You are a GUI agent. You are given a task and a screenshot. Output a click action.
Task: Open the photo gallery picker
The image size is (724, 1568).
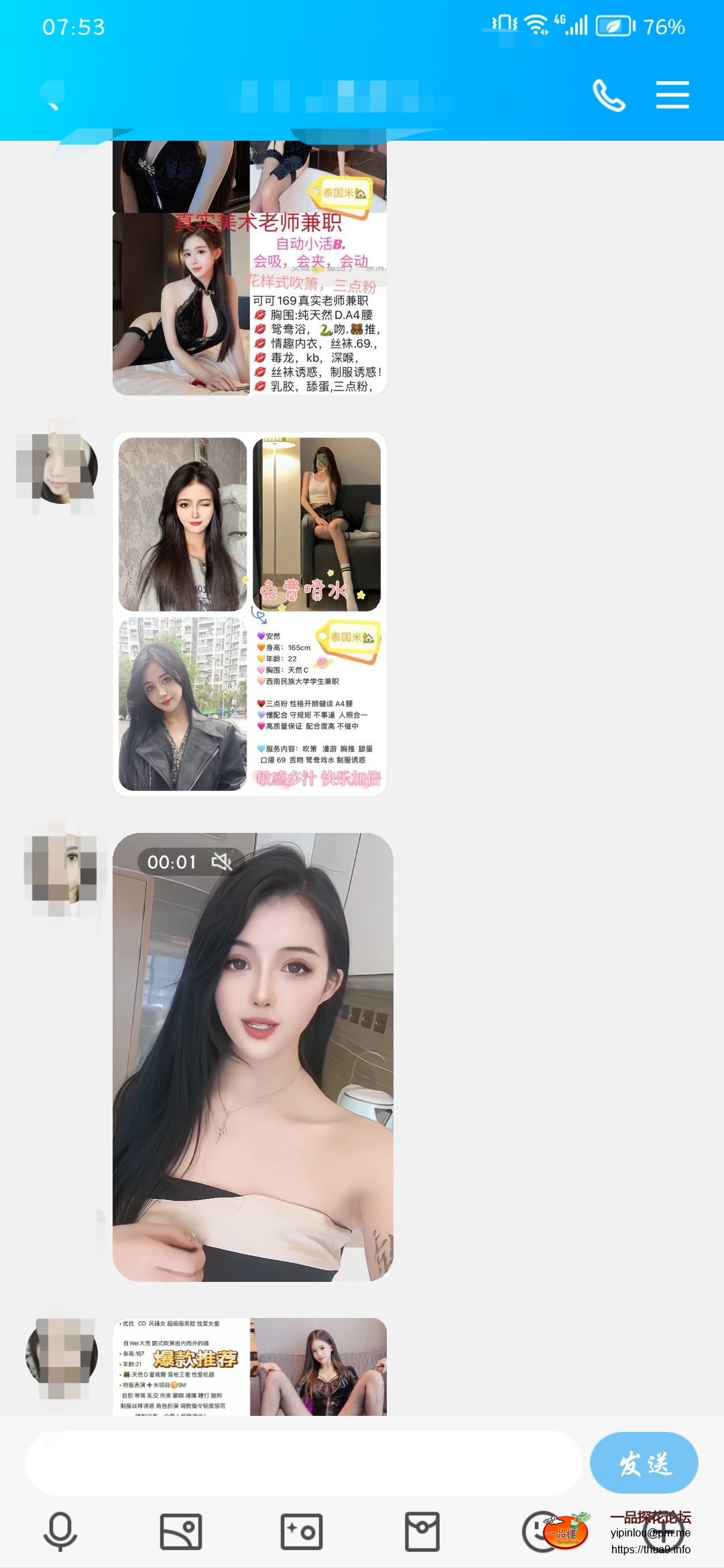[181, 1531]
